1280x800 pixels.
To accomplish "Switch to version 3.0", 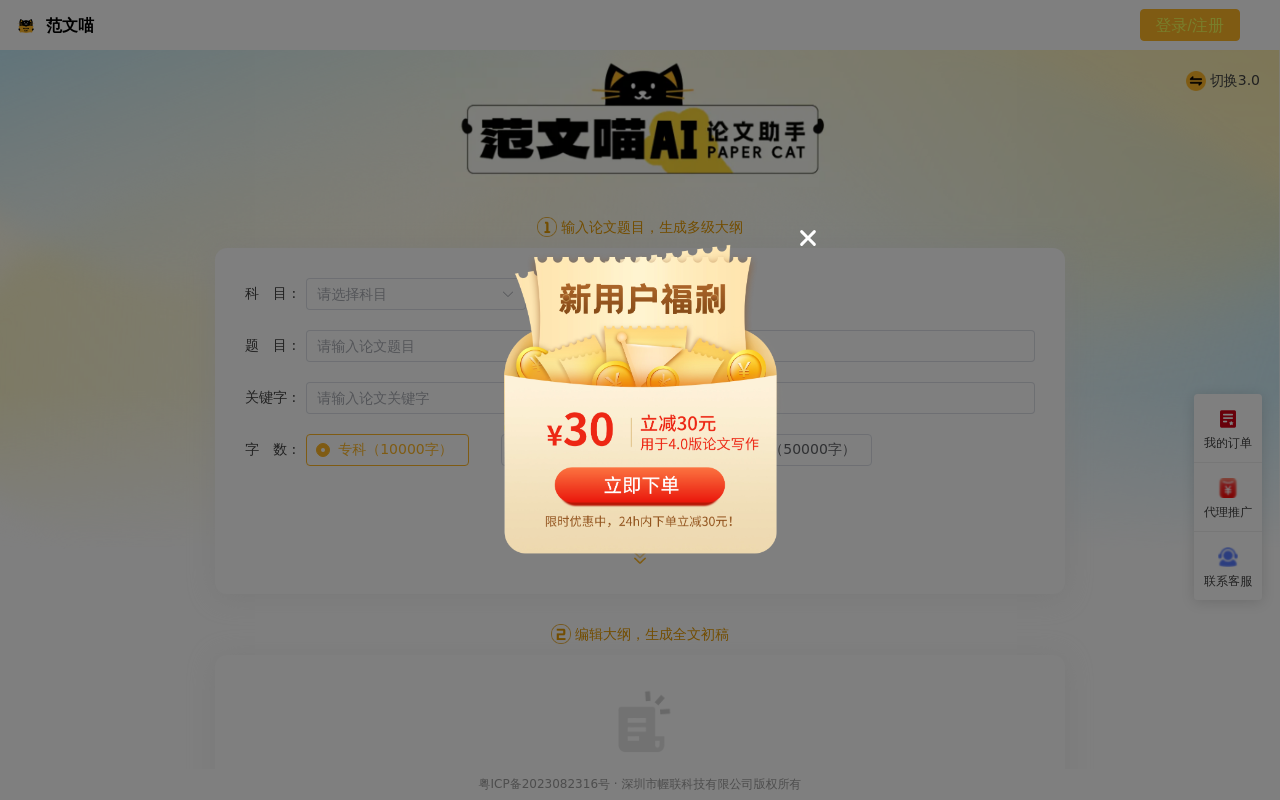I will (1223, 81).
